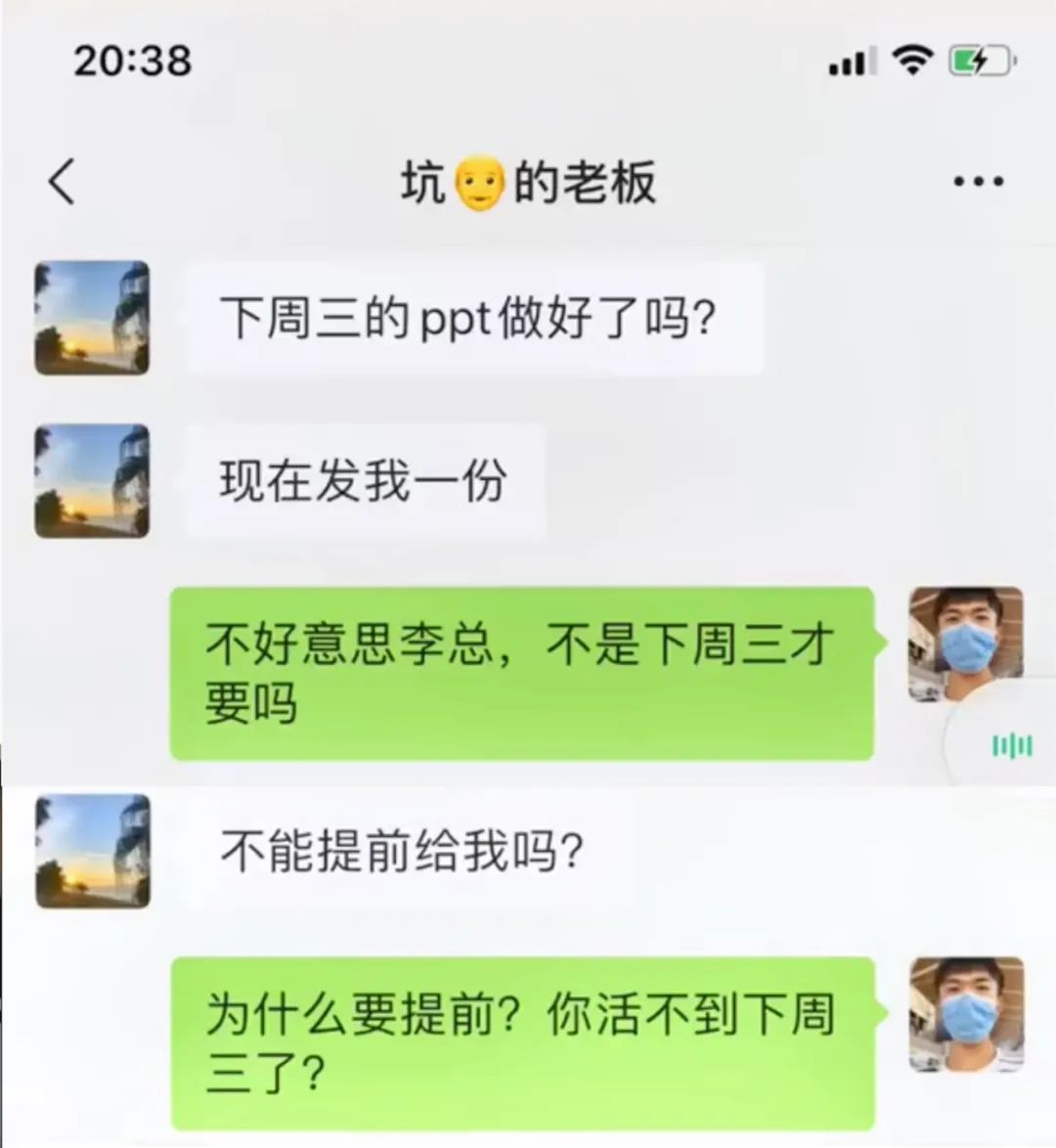
Task: Tap the floating green voice wave button
Action: [x=1011, y=746]
